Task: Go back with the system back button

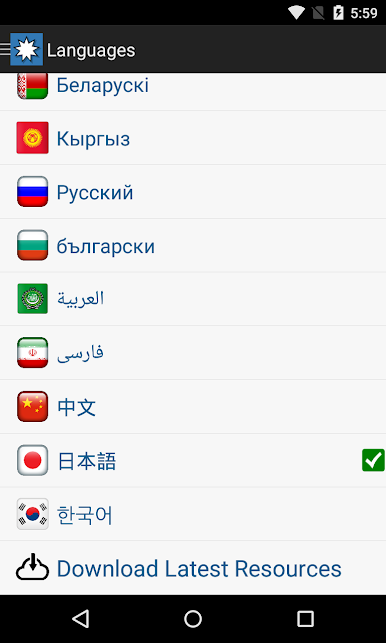Action: click(80, 618)
